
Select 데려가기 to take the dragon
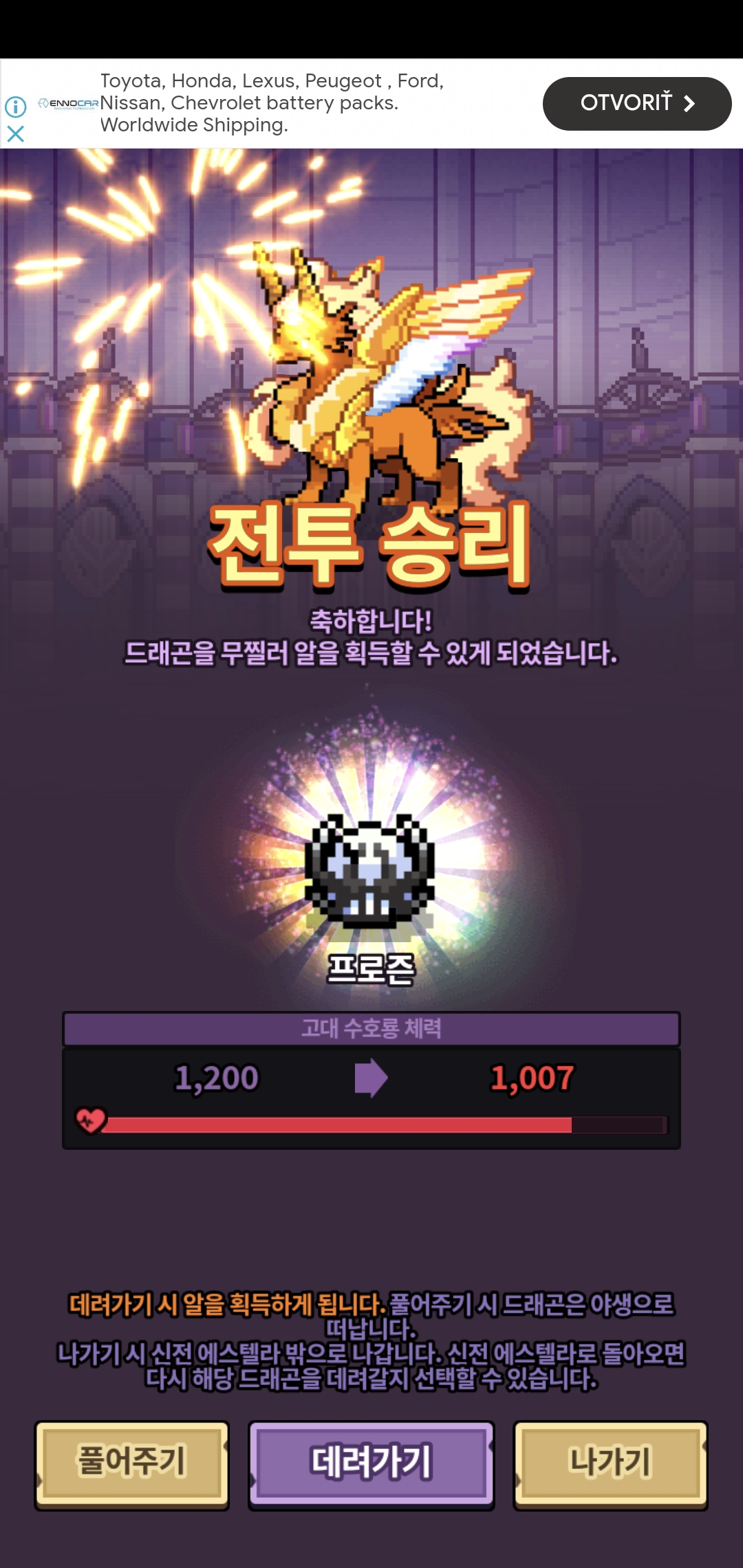[x=371, y=1463]
